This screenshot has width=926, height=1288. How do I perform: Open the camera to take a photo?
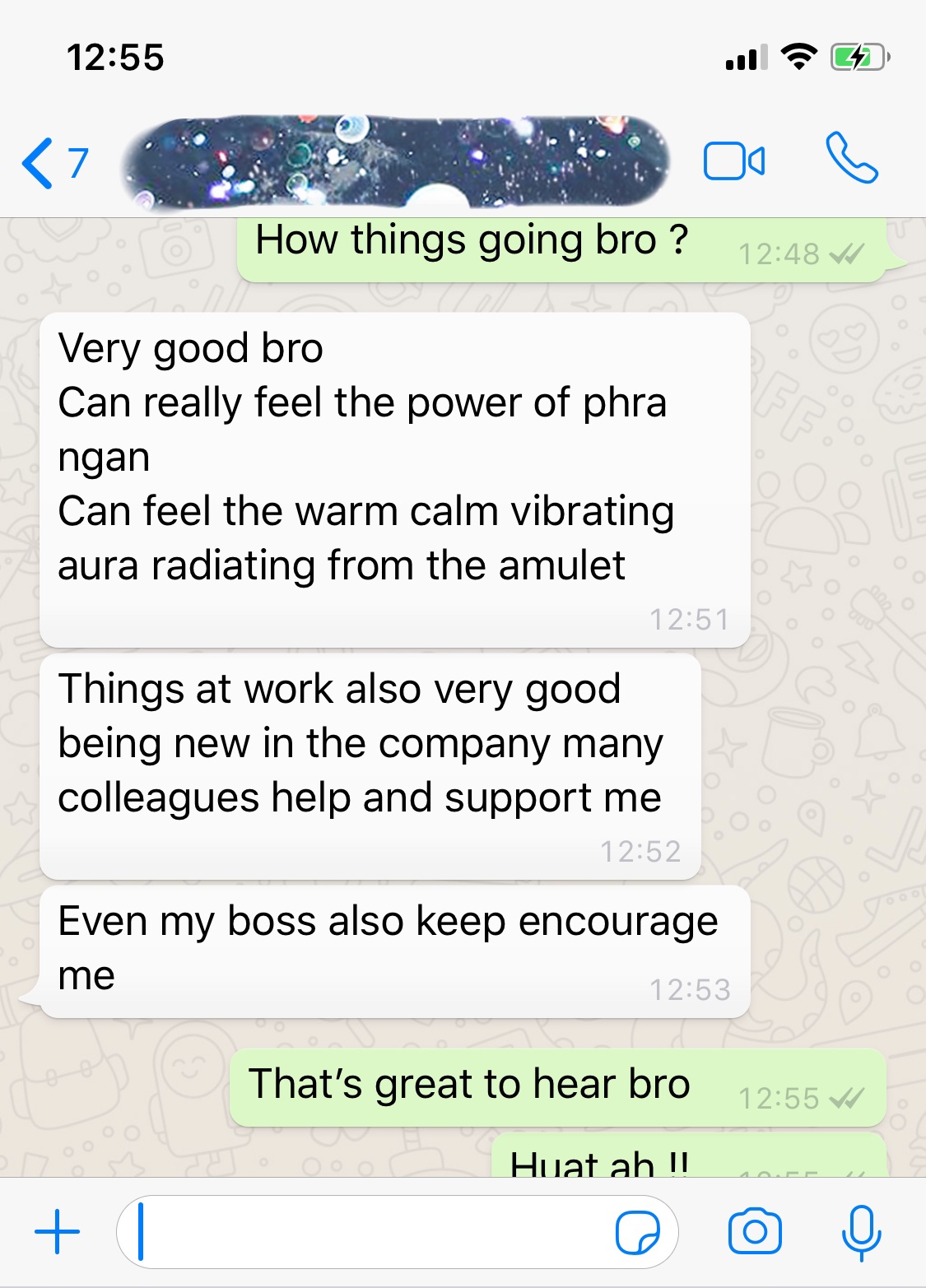755,1231
